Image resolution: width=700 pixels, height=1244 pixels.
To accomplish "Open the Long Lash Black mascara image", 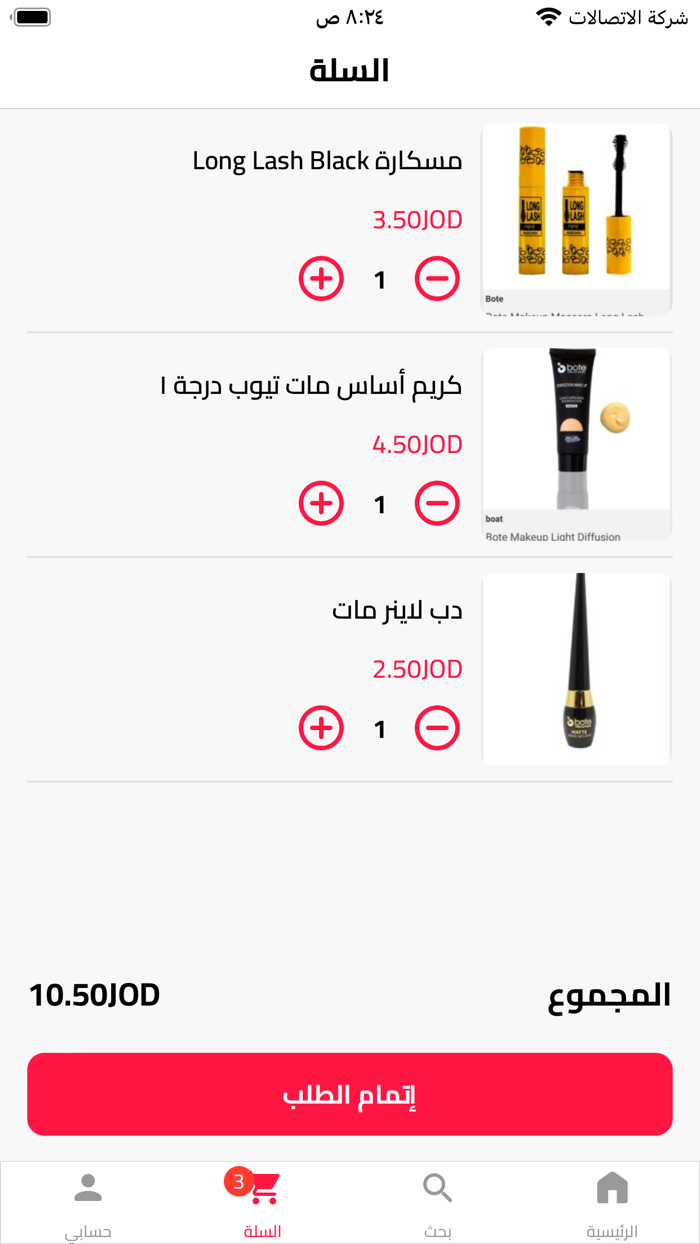I will (x=576, y=220).
